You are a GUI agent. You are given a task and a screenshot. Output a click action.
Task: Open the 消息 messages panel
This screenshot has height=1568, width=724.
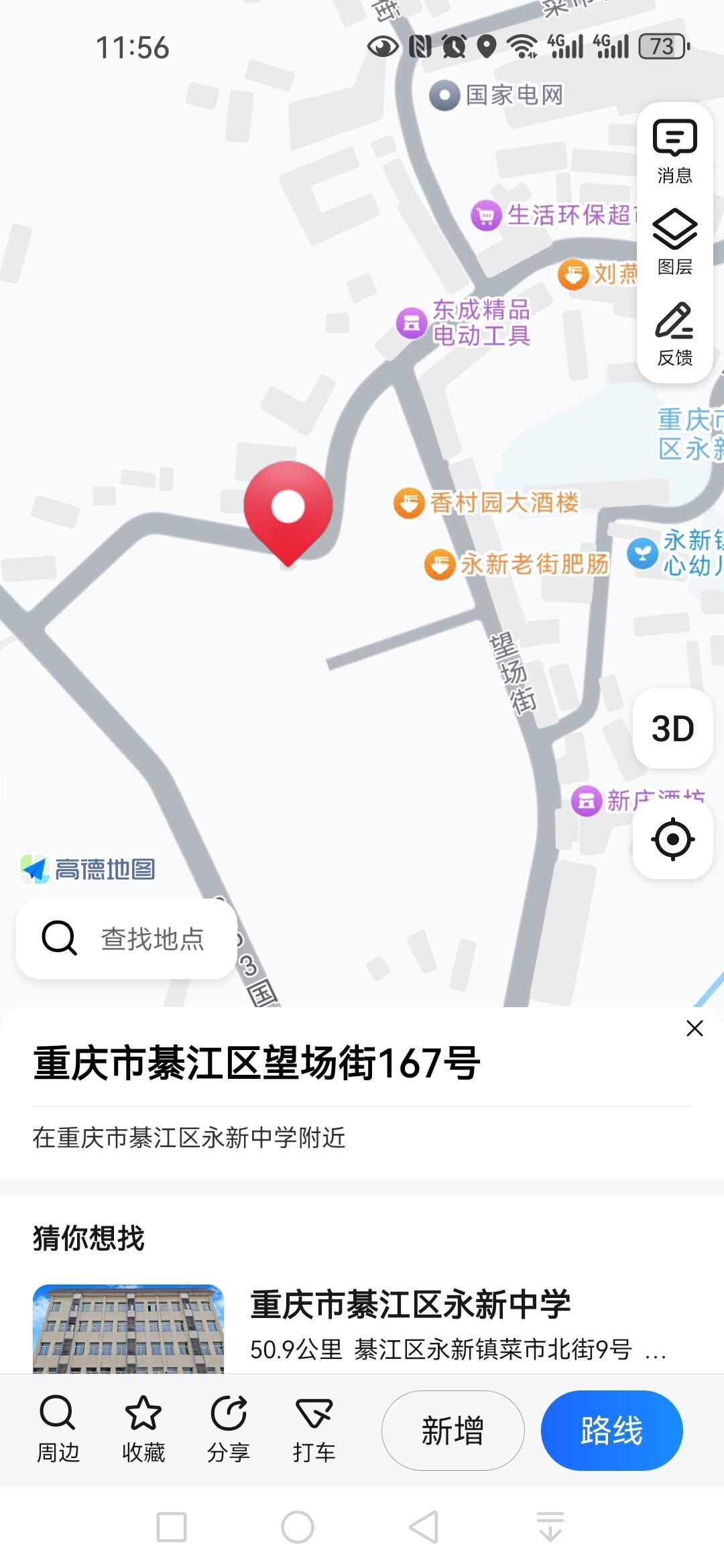(674, 151)
